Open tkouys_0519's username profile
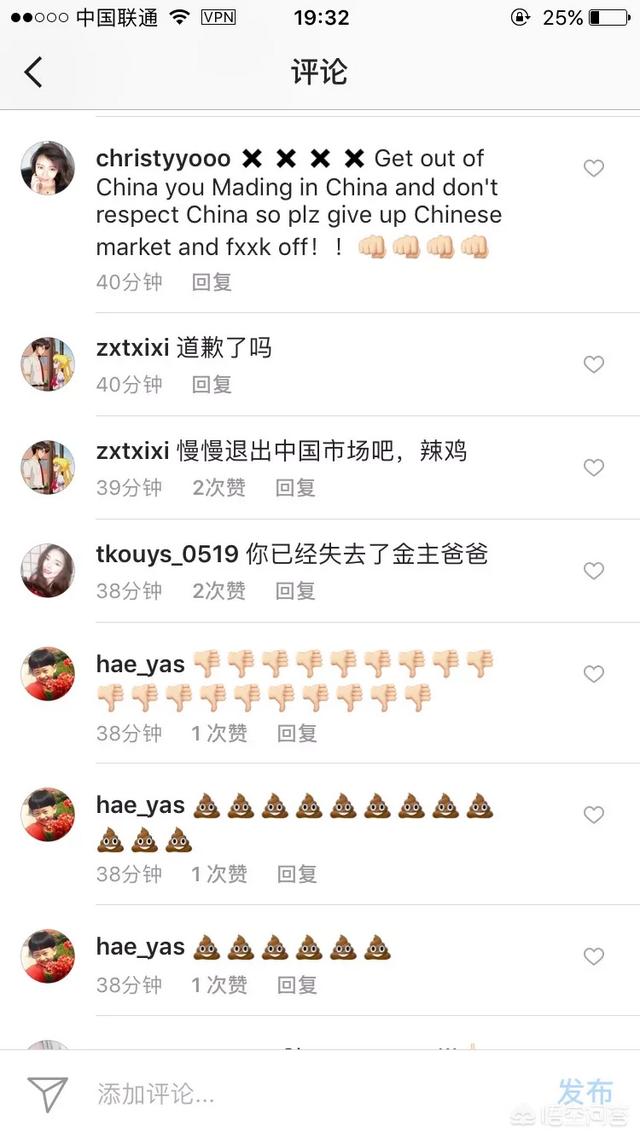 pos(167,554)
